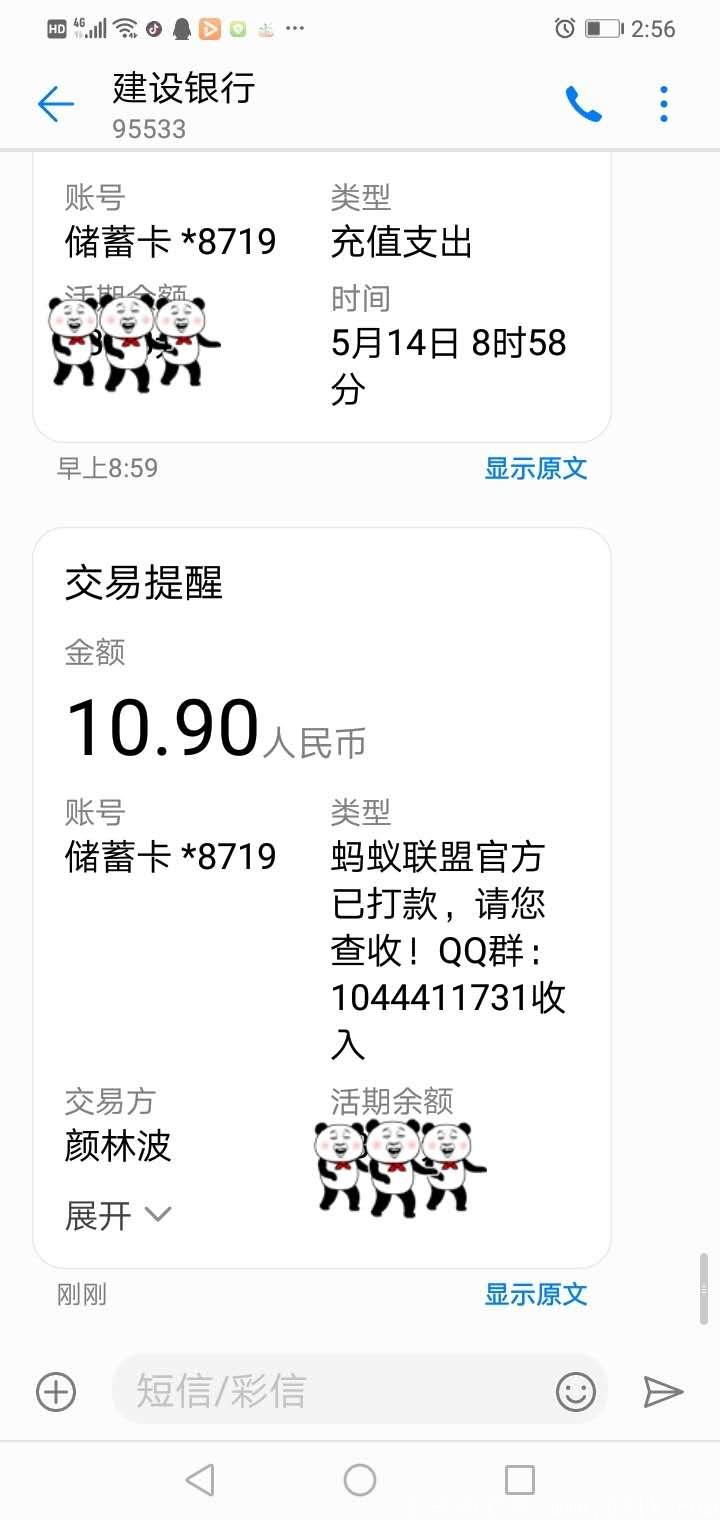Tap the 建设银行 contact name header

(x=183, y=90)
